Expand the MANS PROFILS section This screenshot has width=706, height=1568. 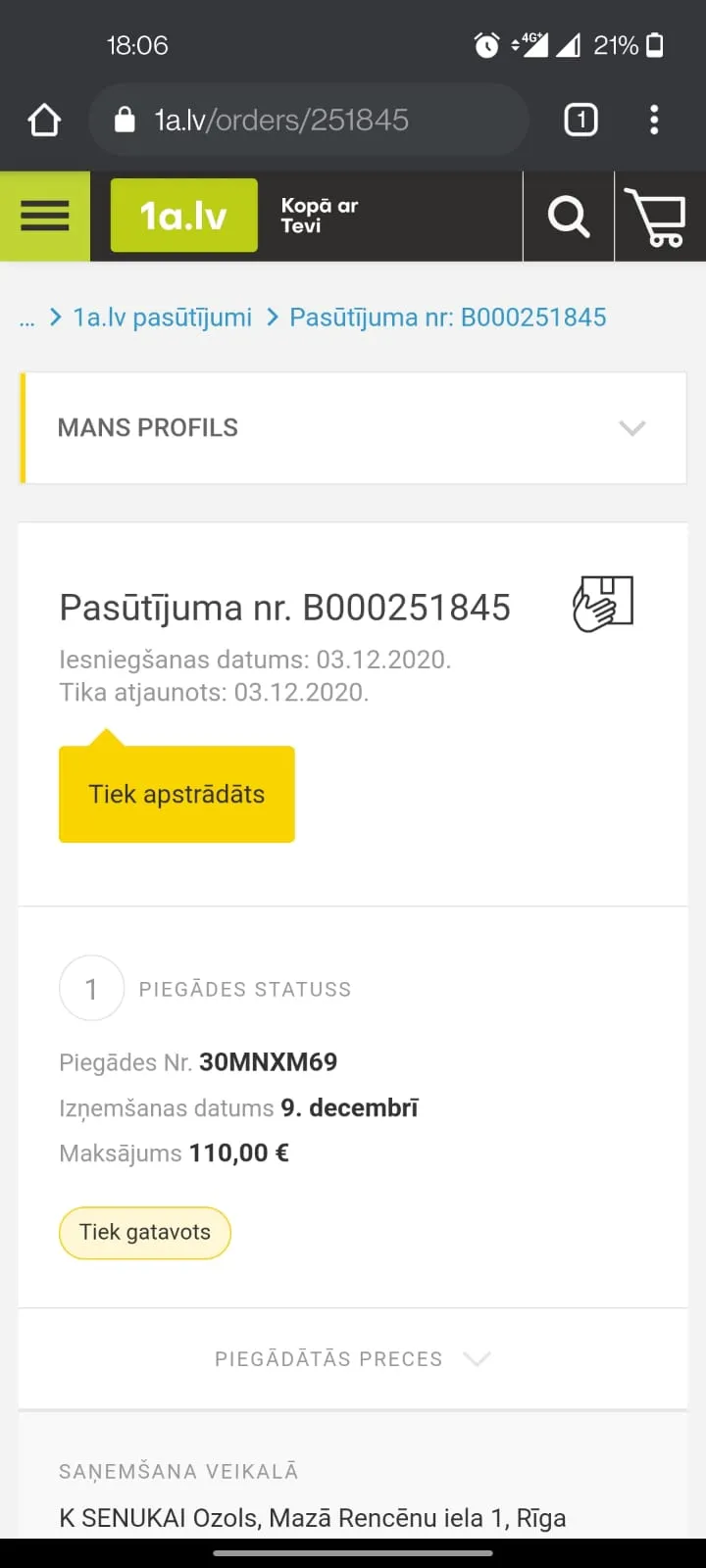pyautogui.click(x=353, y=428)
